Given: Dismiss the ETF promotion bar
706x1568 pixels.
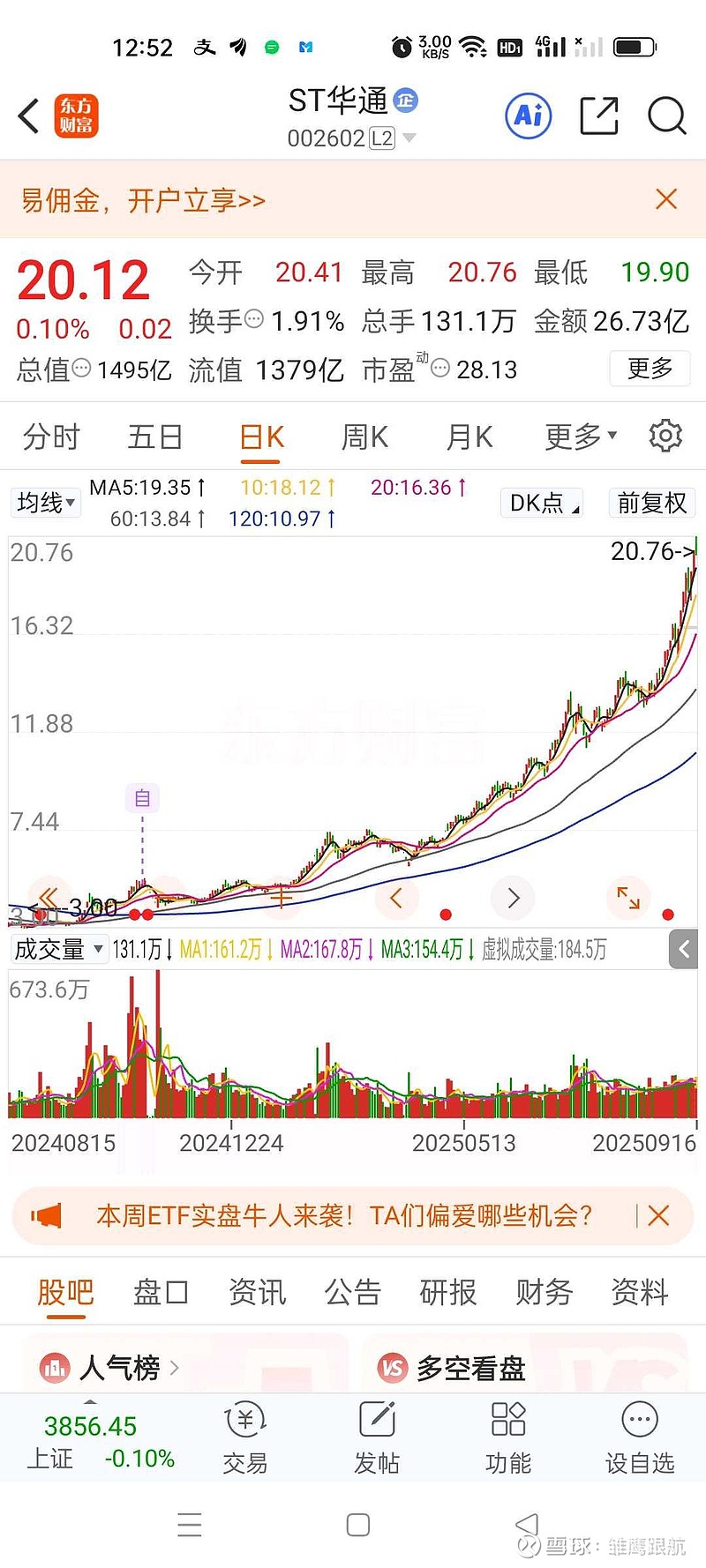Looking at the screenshot, I should pyautogui.click(x=658, y=1215).
